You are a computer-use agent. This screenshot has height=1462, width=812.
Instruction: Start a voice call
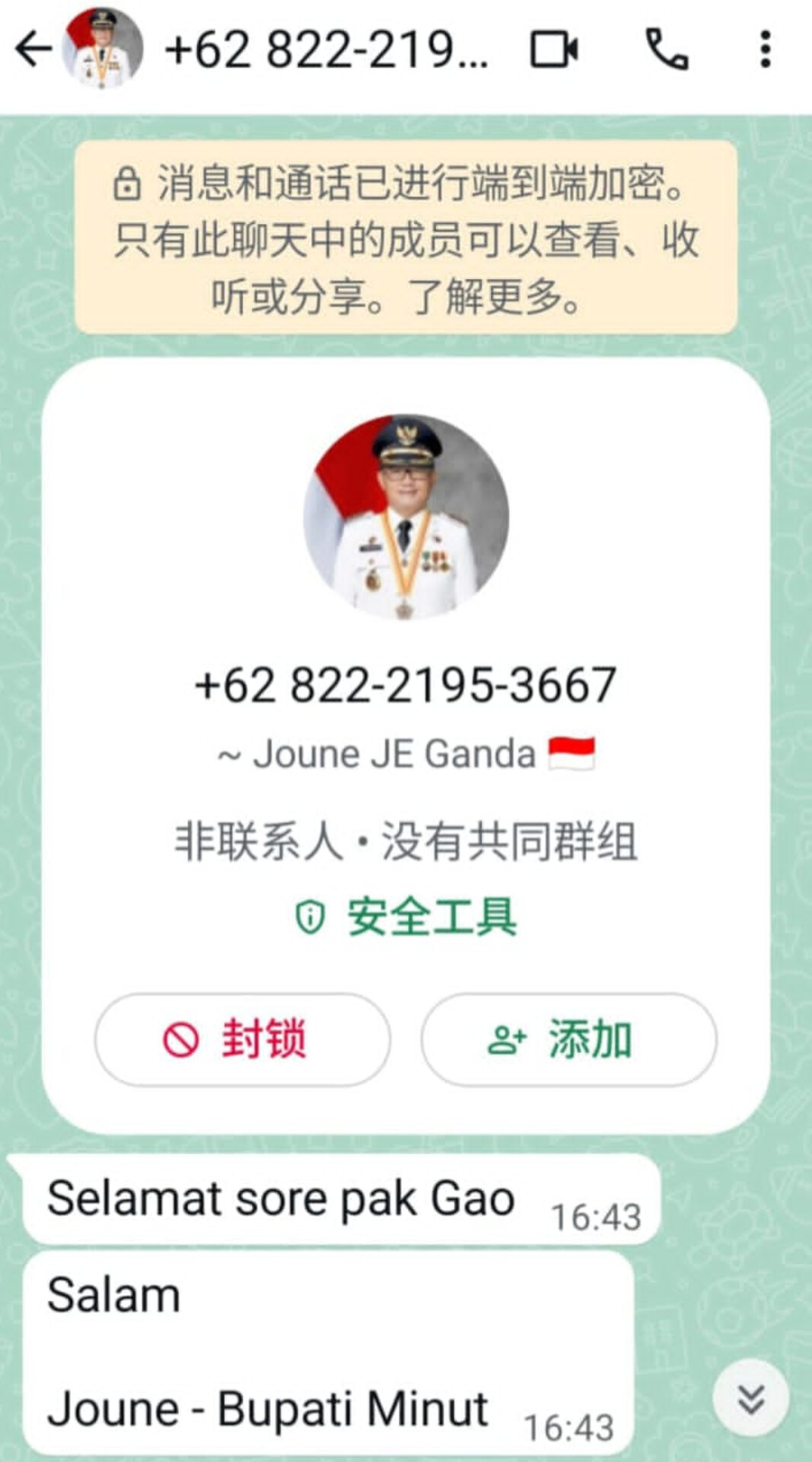point(667,50)
